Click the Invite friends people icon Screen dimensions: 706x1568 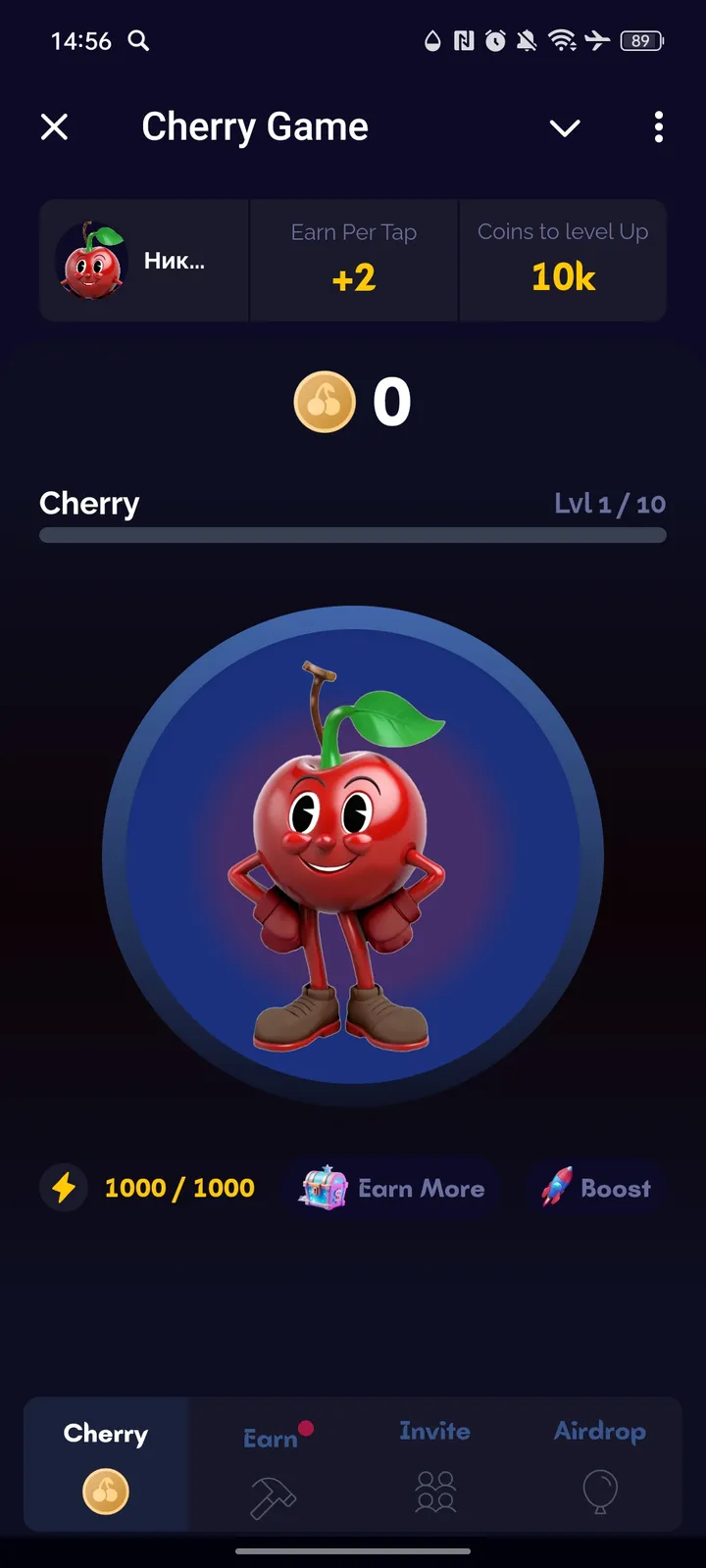click(434, 1490)
